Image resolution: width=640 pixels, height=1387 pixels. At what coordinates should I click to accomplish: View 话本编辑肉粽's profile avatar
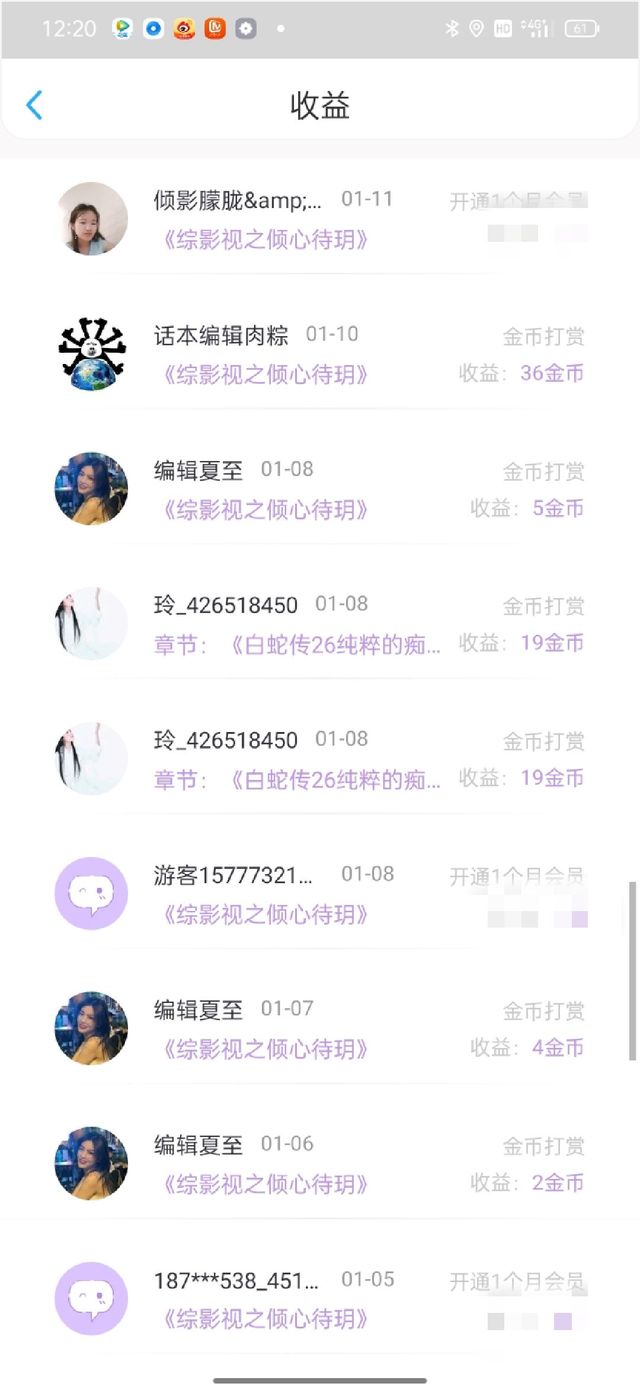click(x=92, y=354)
